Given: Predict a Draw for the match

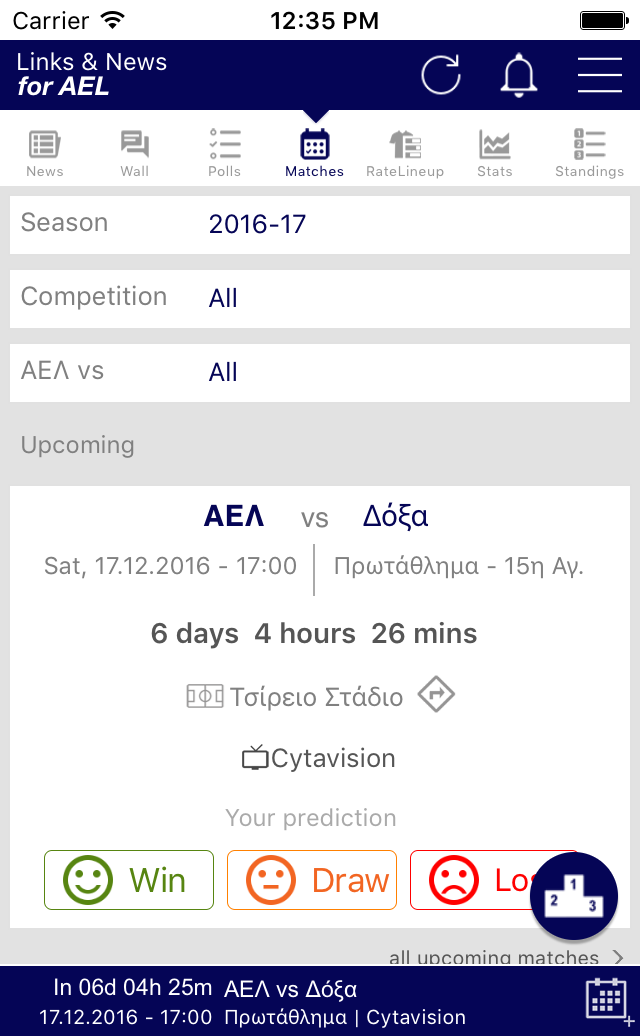Looking at the screenshot, I should click(312, 880).
